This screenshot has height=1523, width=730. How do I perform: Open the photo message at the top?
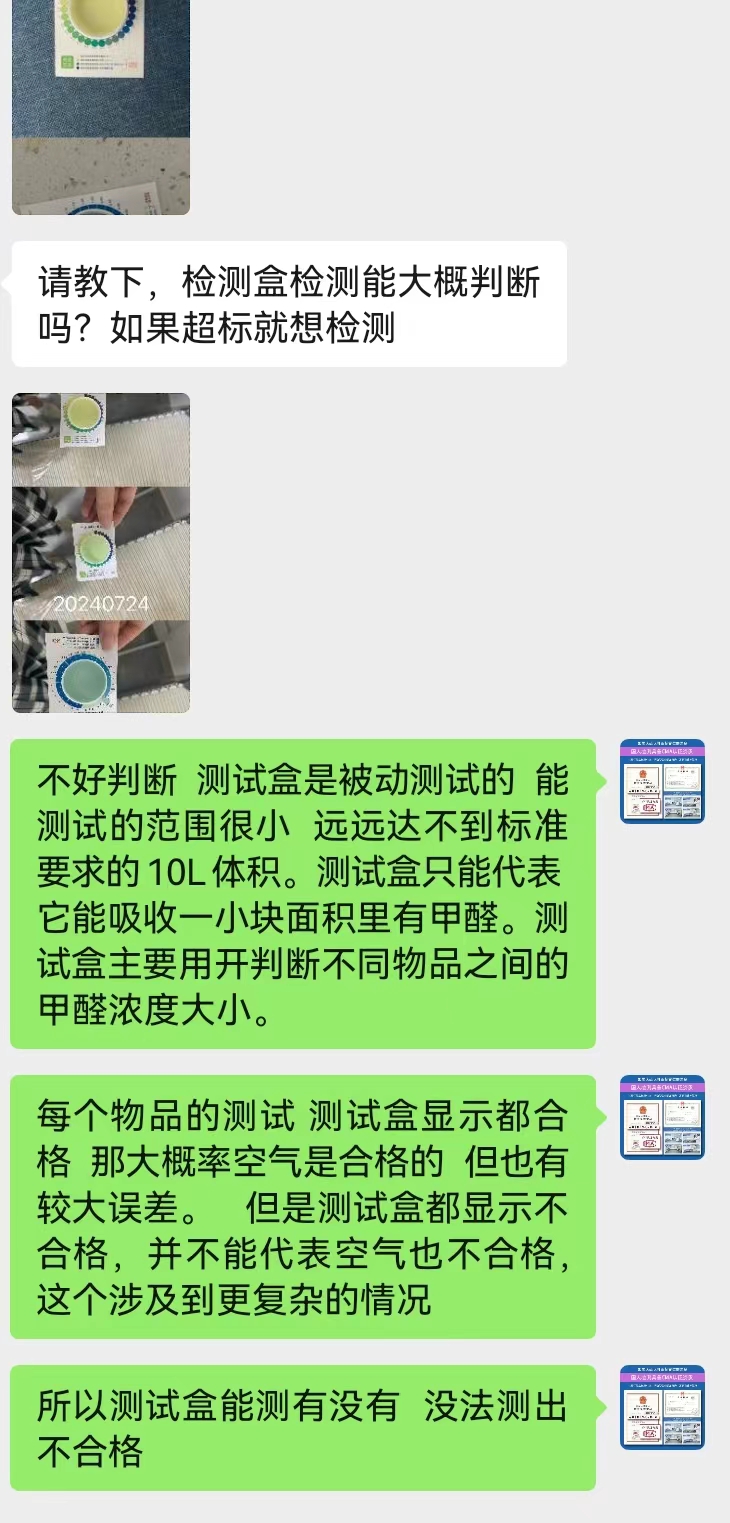click(101, 105)
